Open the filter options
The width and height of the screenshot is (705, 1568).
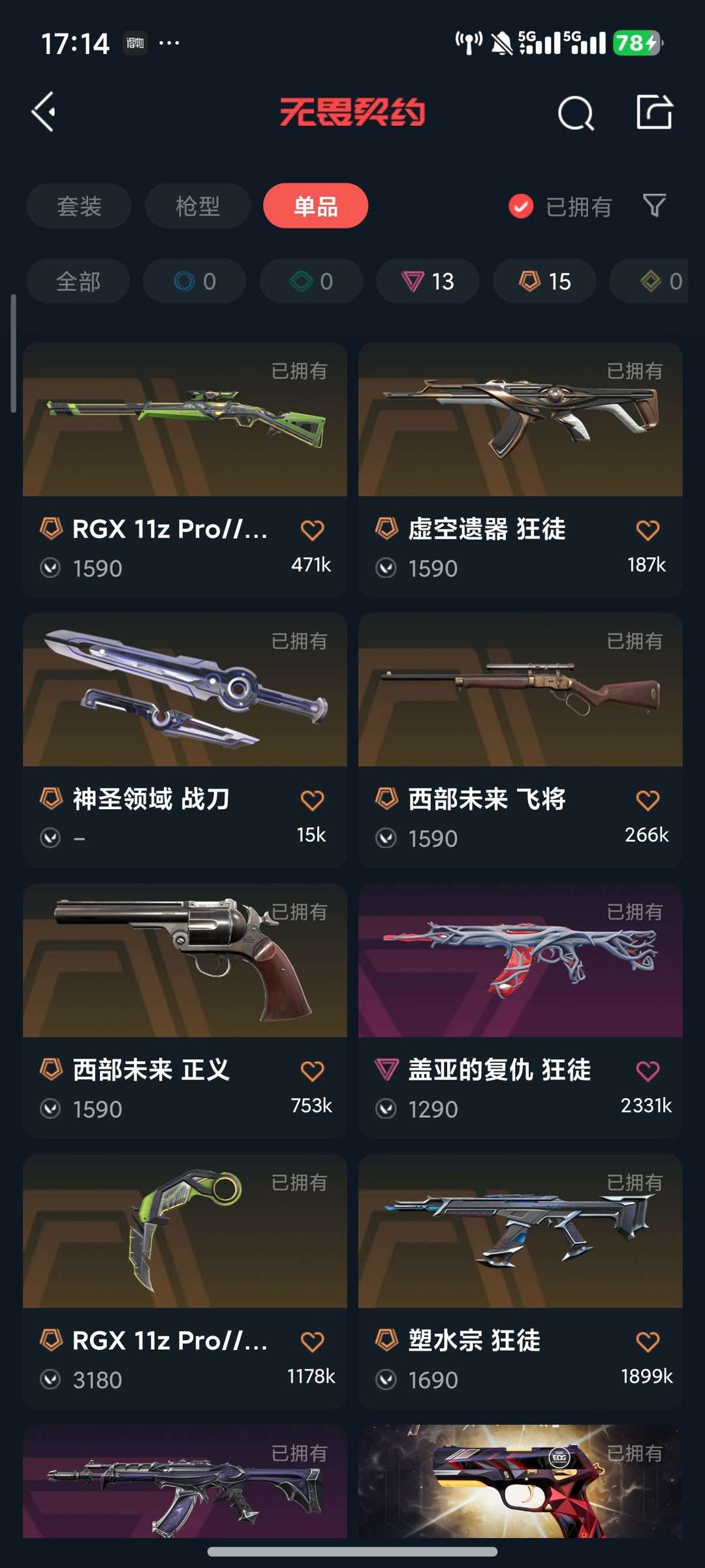coord(655,206)
